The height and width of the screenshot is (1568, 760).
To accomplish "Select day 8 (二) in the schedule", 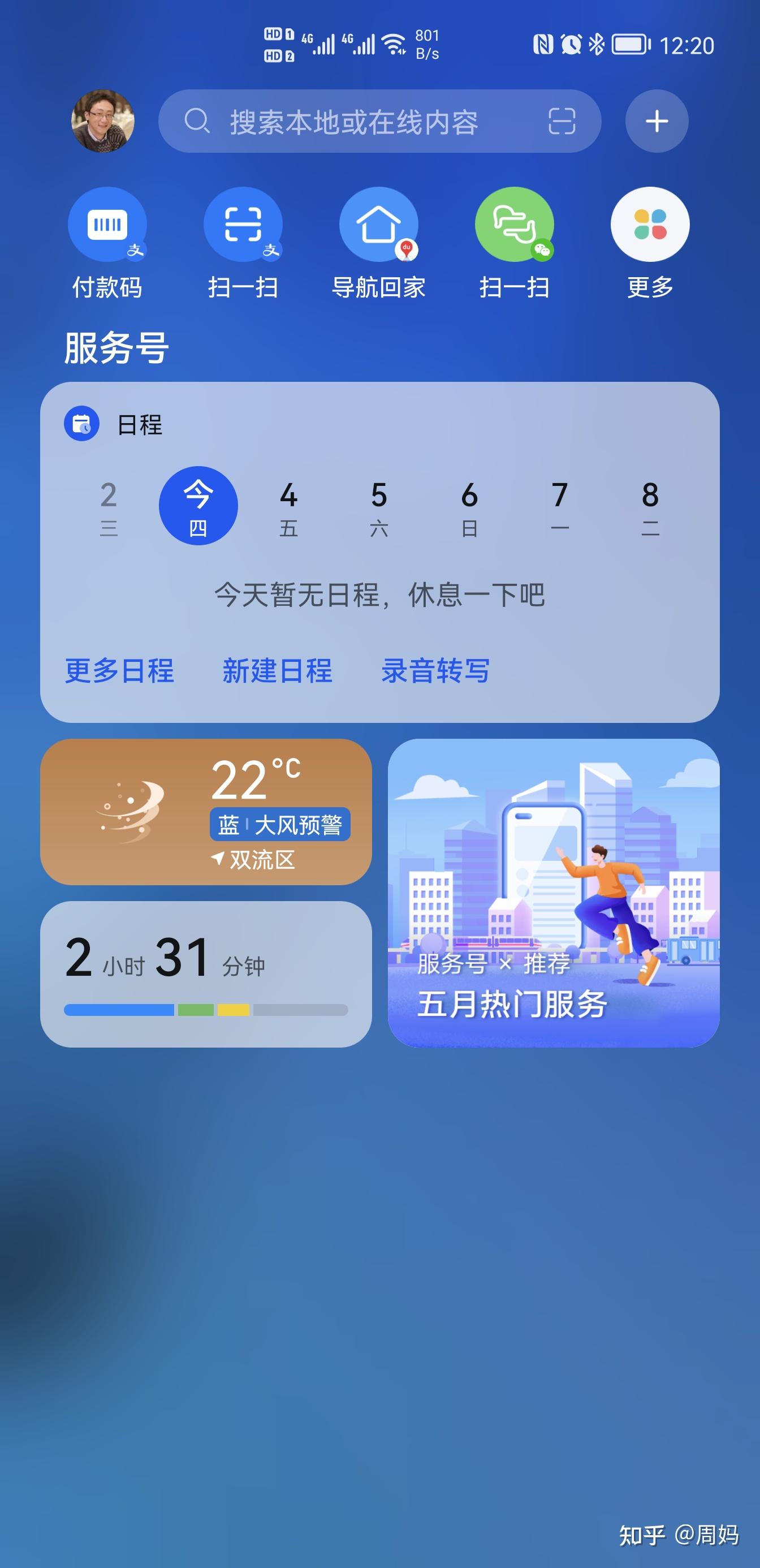I will click(x=650, y=506).
